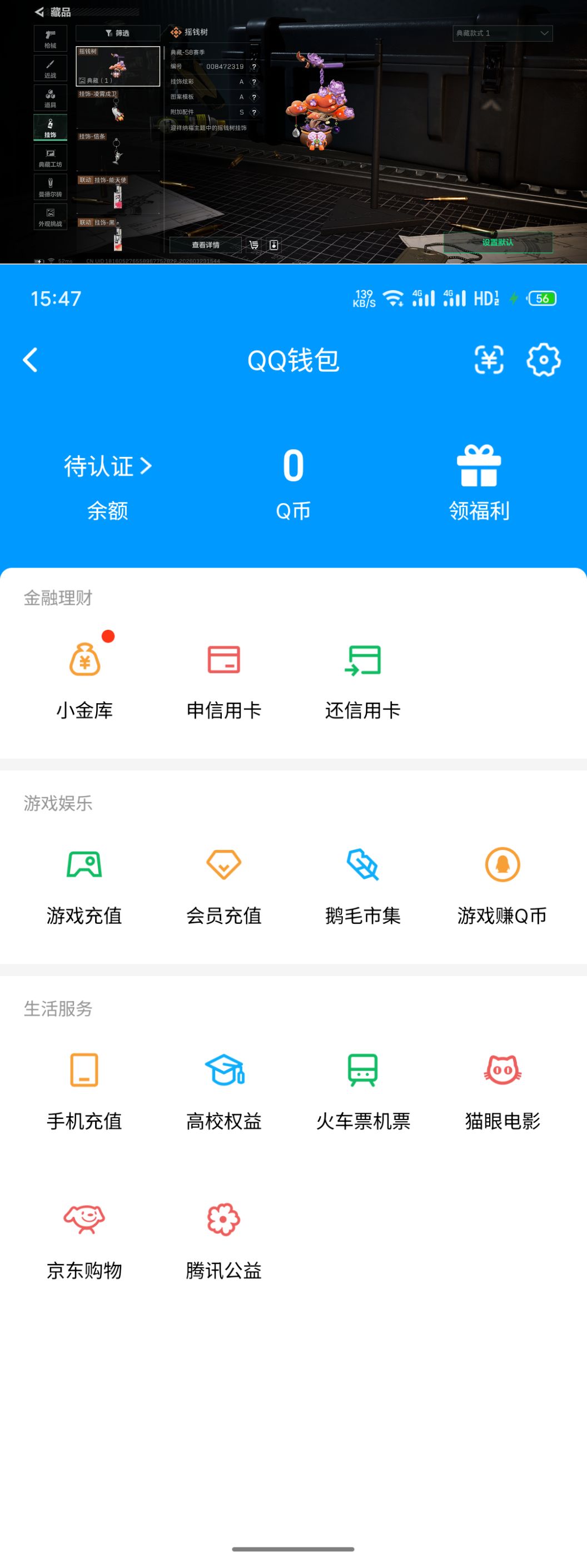Screen dimensions: 587x1568
Task: Open 还信用卡 credit card repayment
Action: (363, 676)
